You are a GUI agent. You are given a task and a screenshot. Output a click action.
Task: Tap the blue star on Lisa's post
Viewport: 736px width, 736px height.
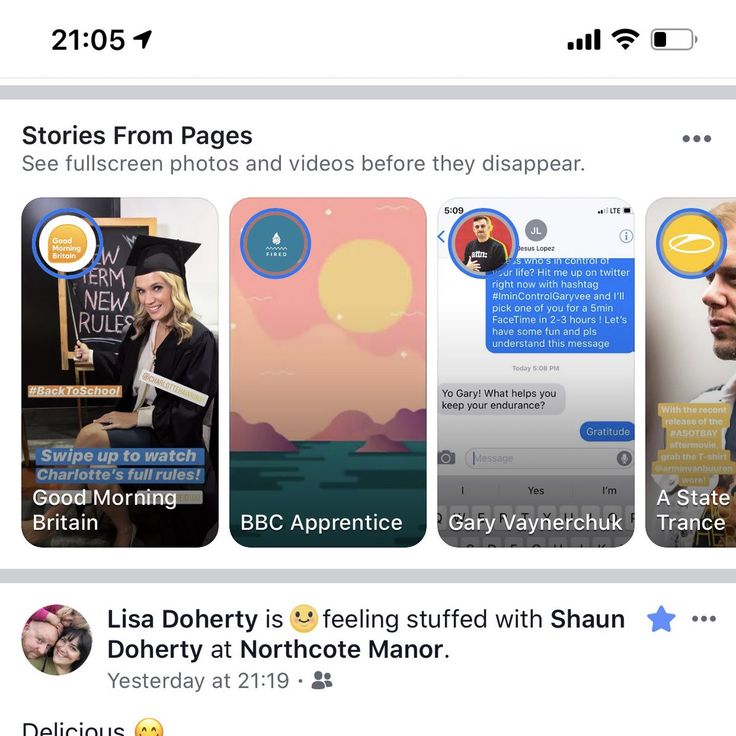[x=661, y=620]
